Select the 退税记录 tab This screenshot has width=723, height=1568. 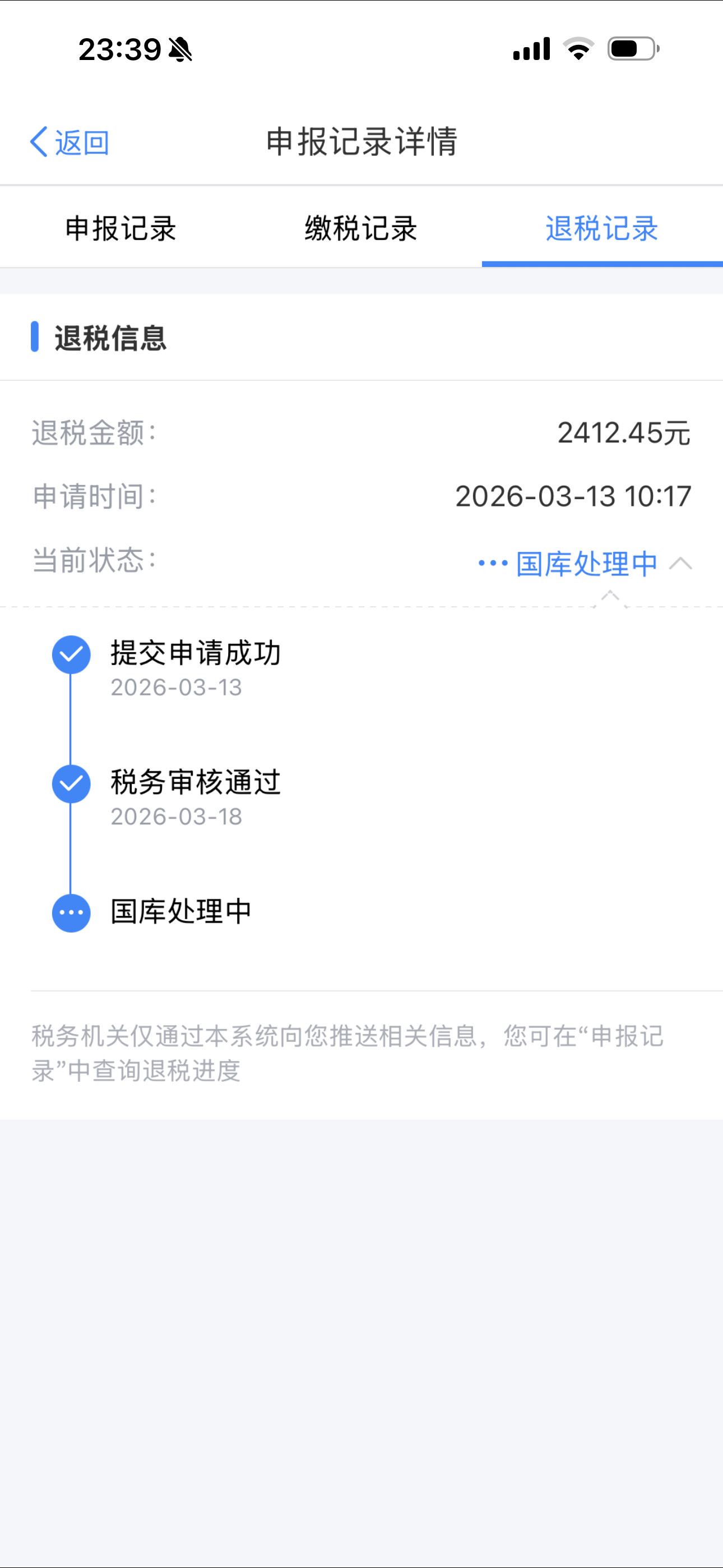pyautogui.click(x=601, y=228)
